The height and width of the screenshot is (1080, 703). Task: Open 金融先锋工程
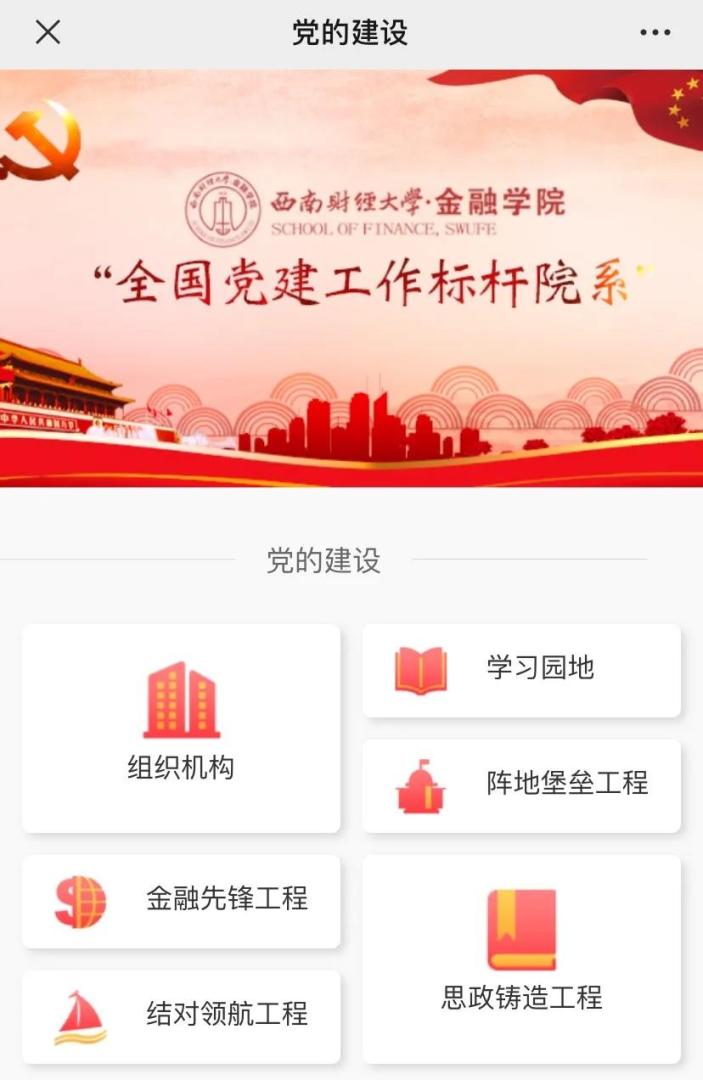[181, 901]
